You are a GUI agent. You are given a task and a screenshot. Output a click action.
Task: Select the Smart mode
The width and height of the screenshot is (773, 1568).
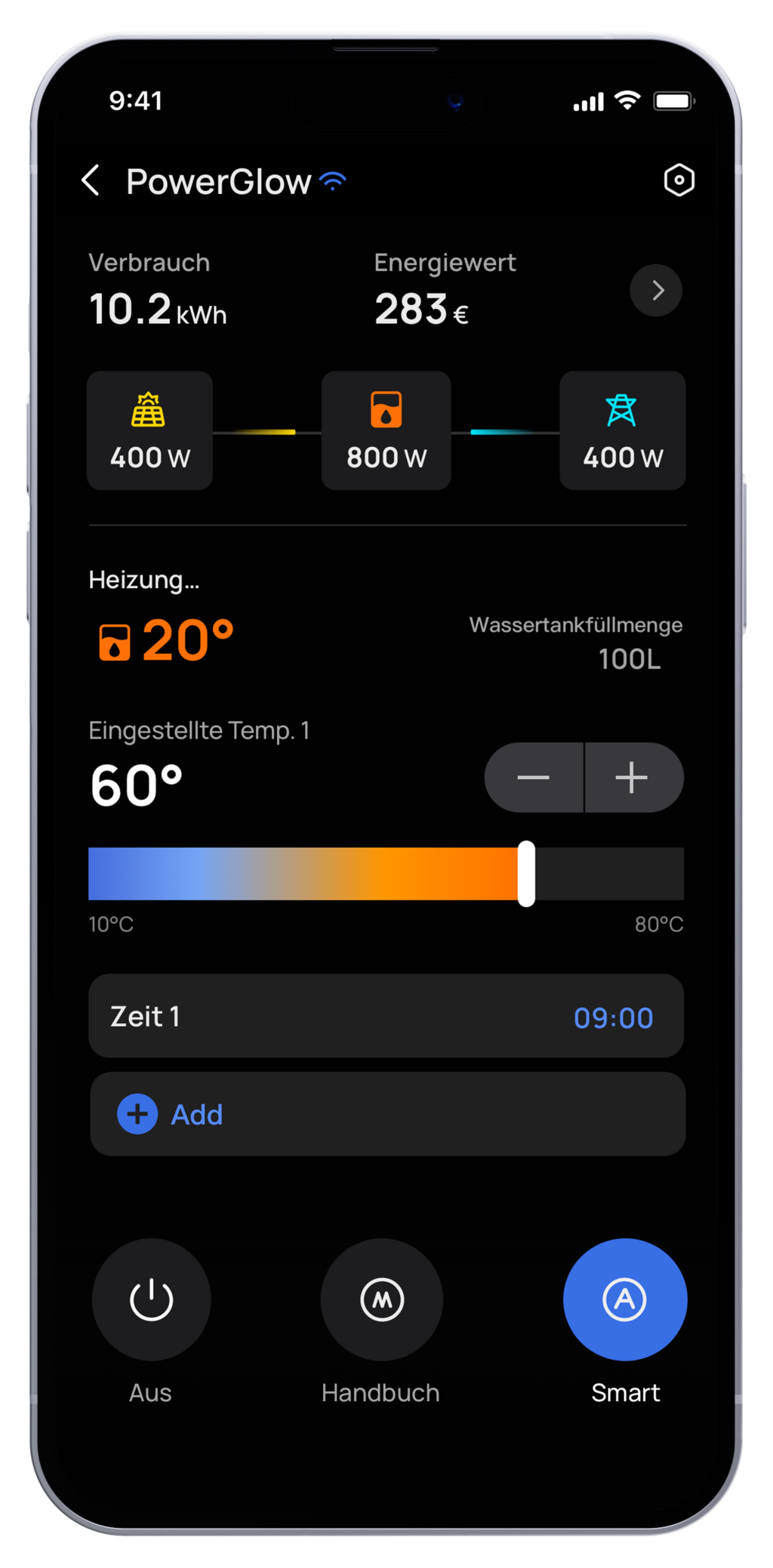(625, 1300)
